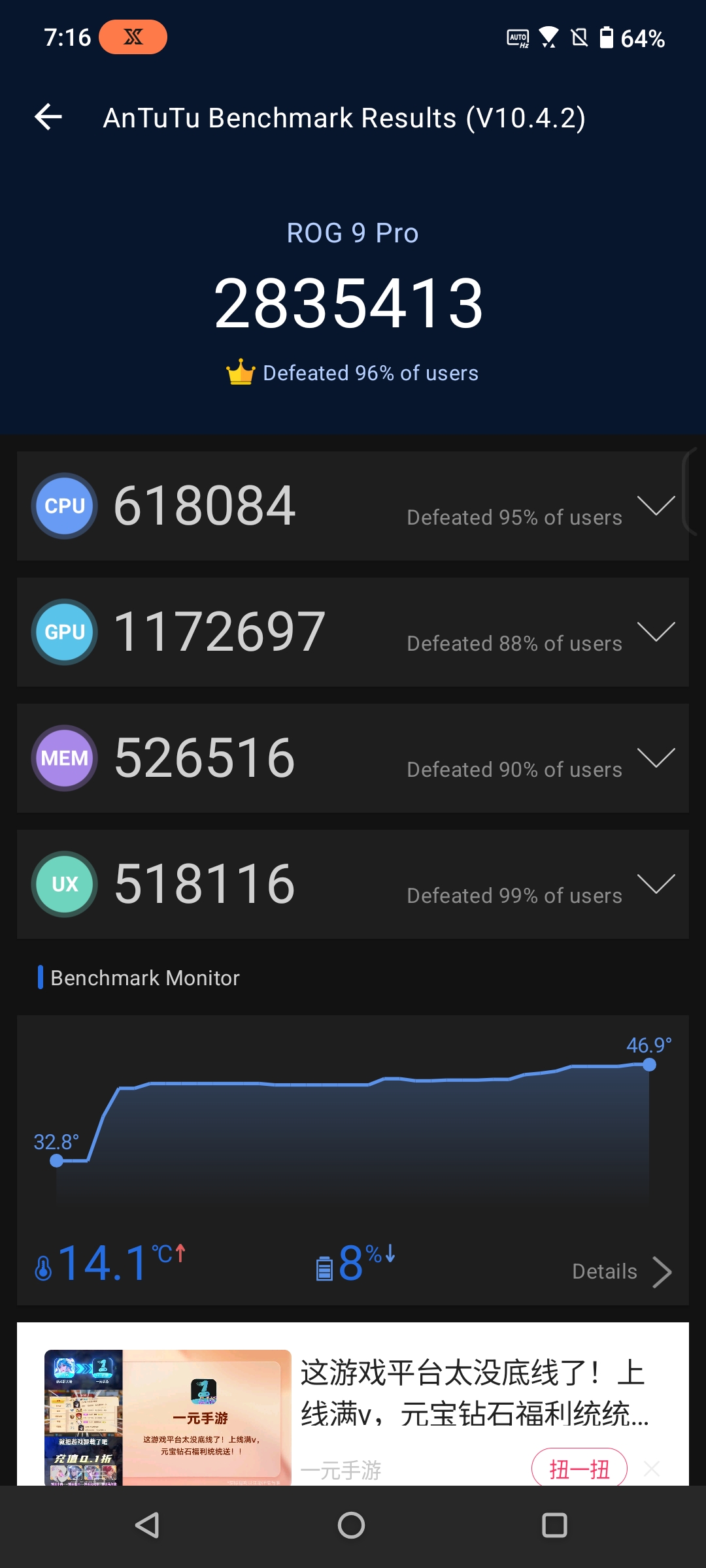Dismiss the 一元手游 ad banner
This screenshot has width=706, height=1568.
point(652,1469)
